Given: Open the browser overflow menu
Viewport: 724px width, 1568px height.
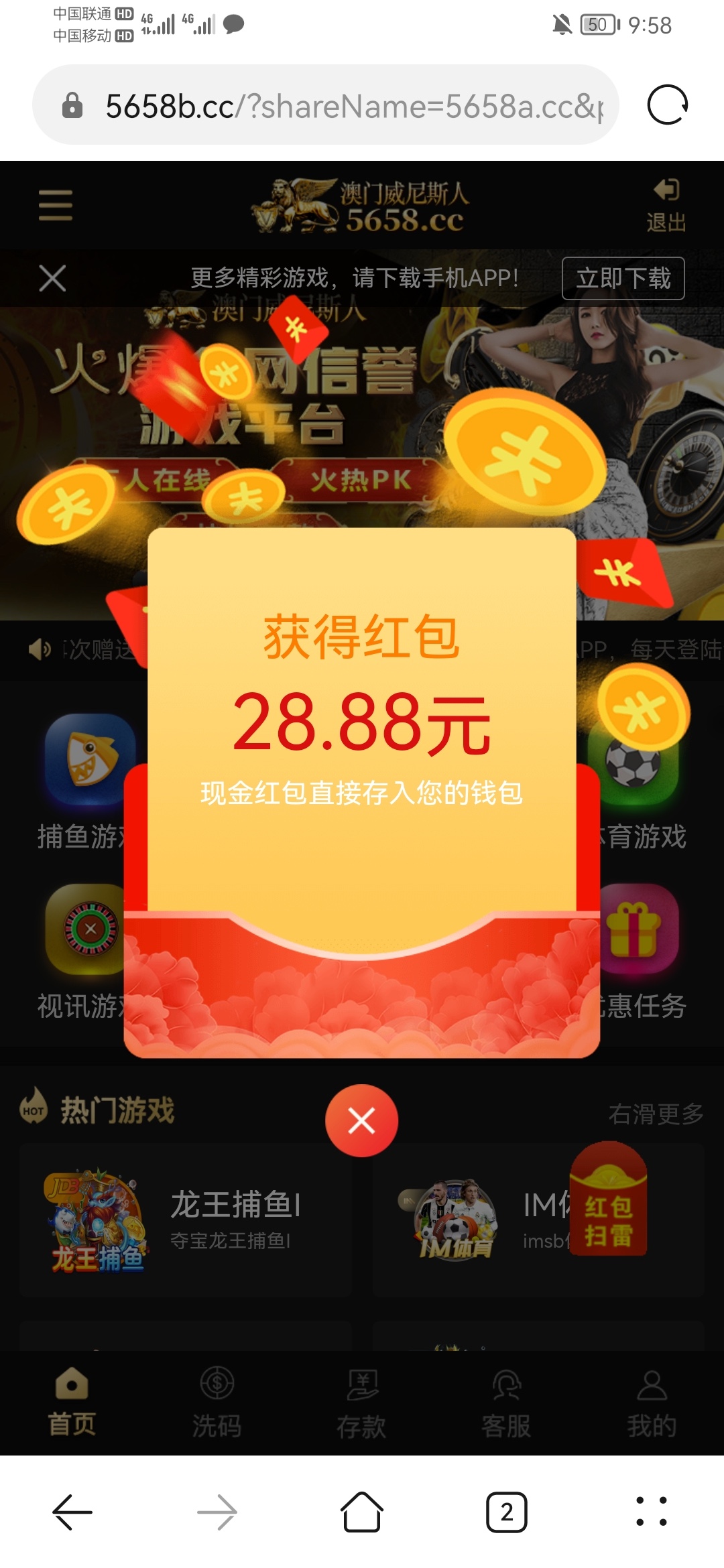Looking at the screenshot, I should 651,1512.
